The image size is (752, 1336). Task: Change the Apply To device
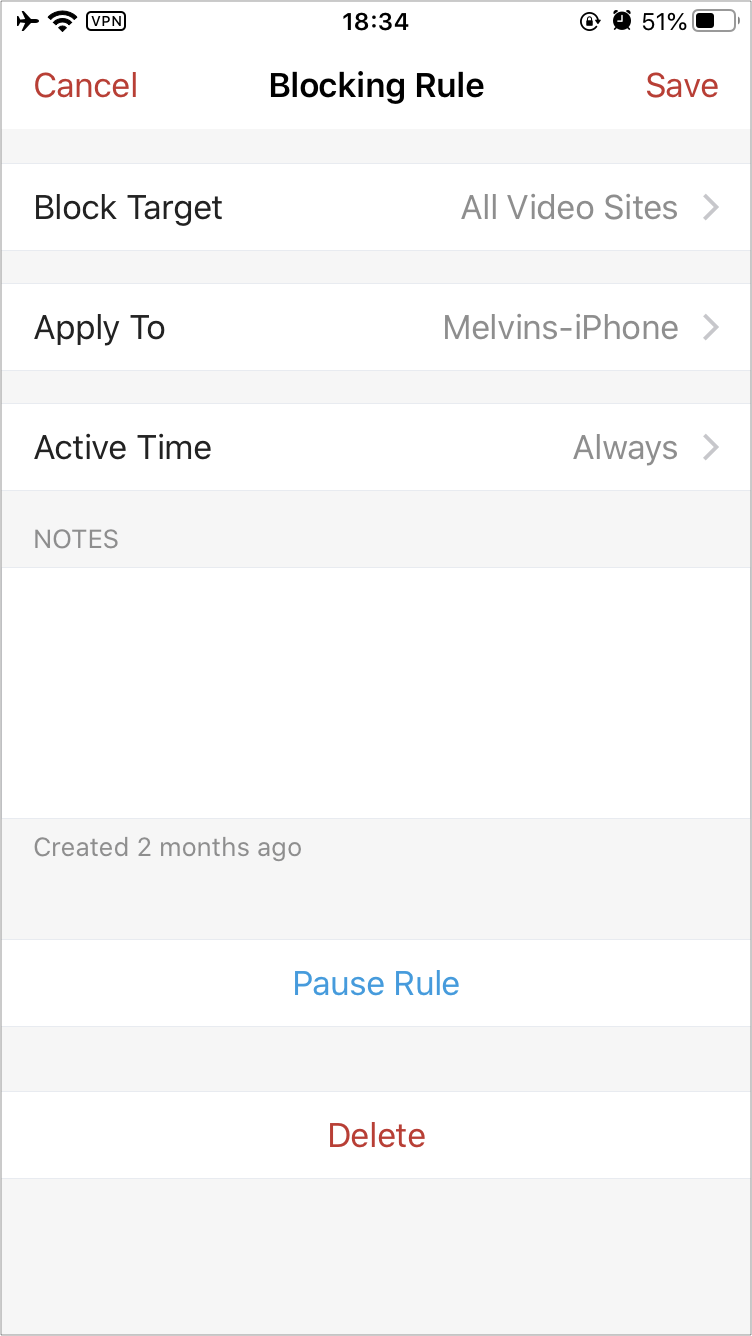376,327
